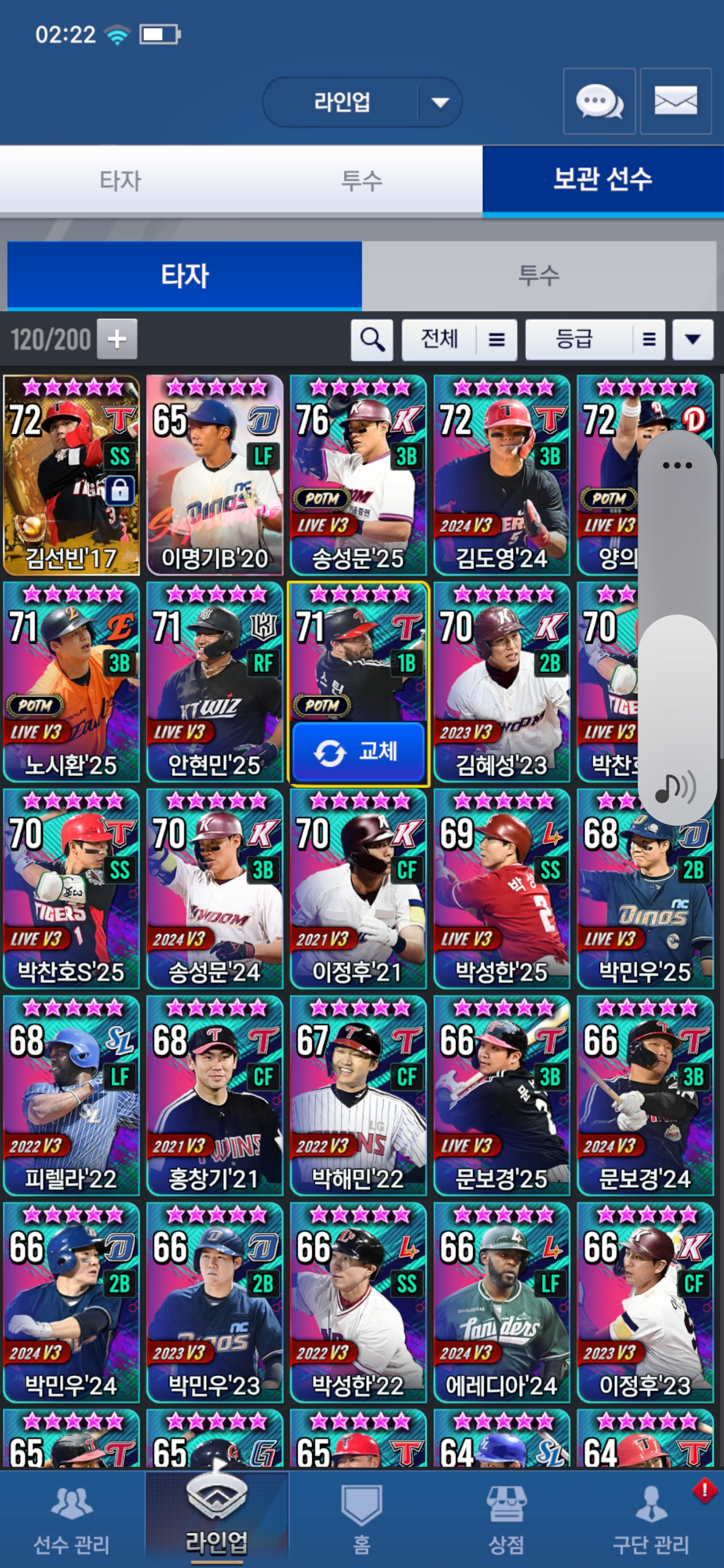The height and width of the screenshot is (1568, 724).
Task: Switch to the top 투수 tab
Action: 361,180
